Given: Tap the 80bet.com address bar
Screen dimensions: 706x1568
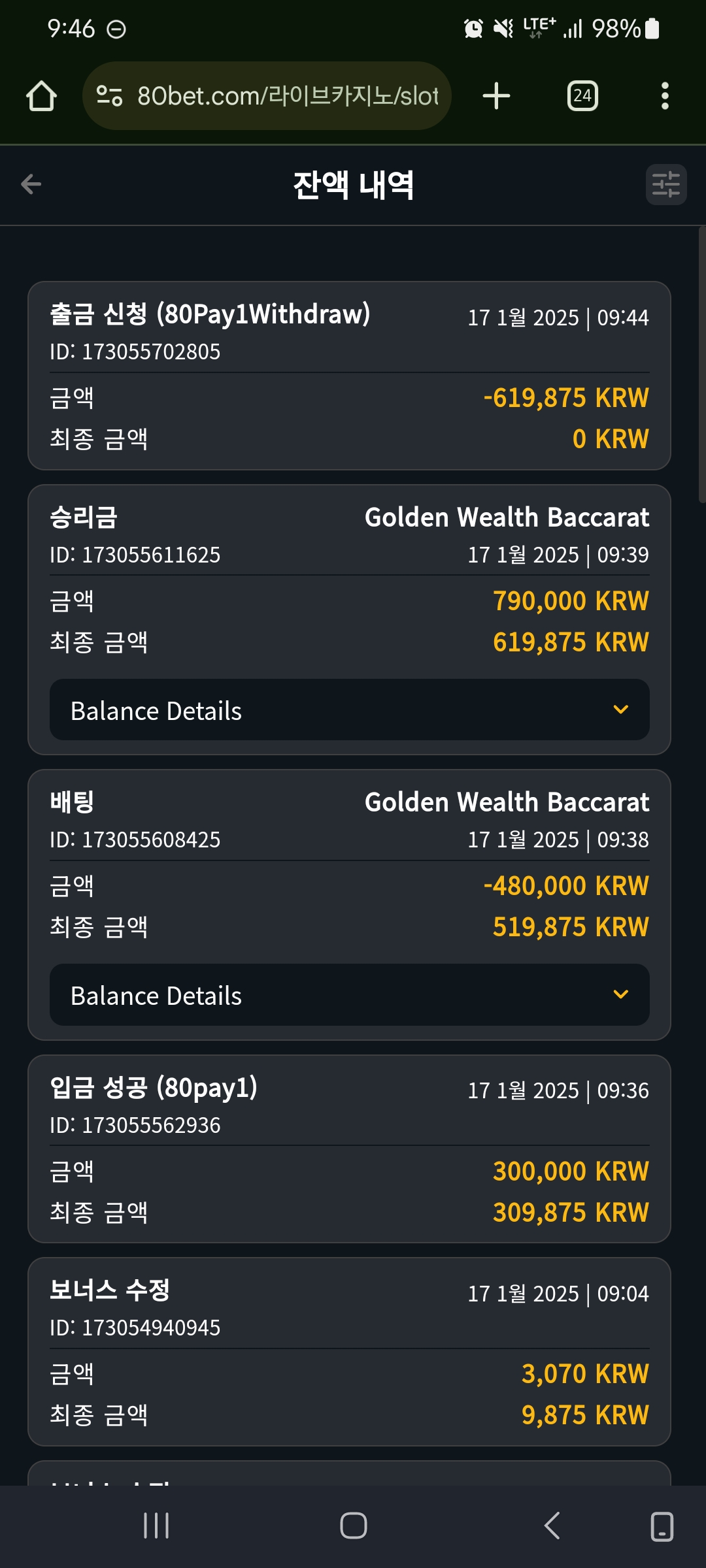Looking at the screenshot, I should tap(267, 96).
